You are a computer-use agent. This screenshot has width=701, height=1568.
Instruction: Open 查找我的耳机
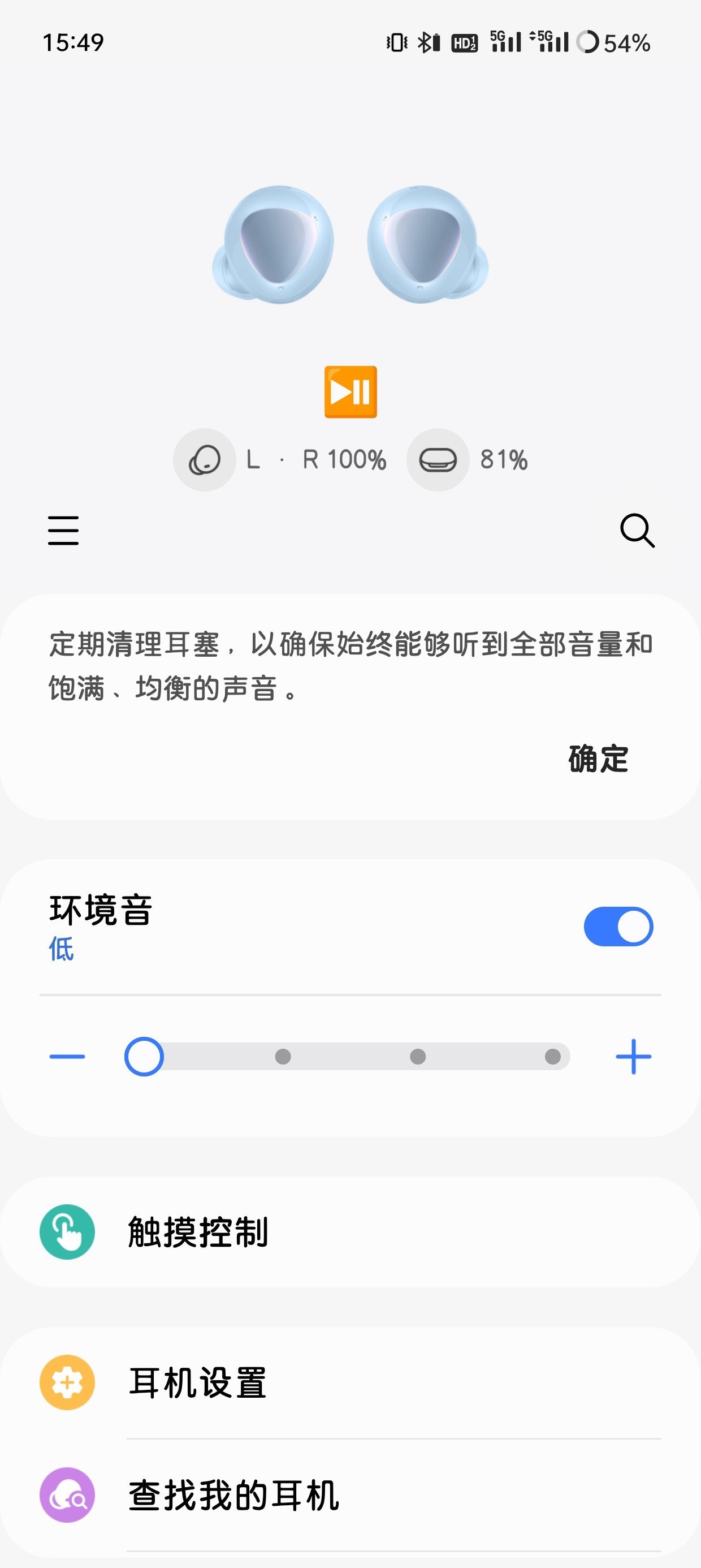point(350,1495)
